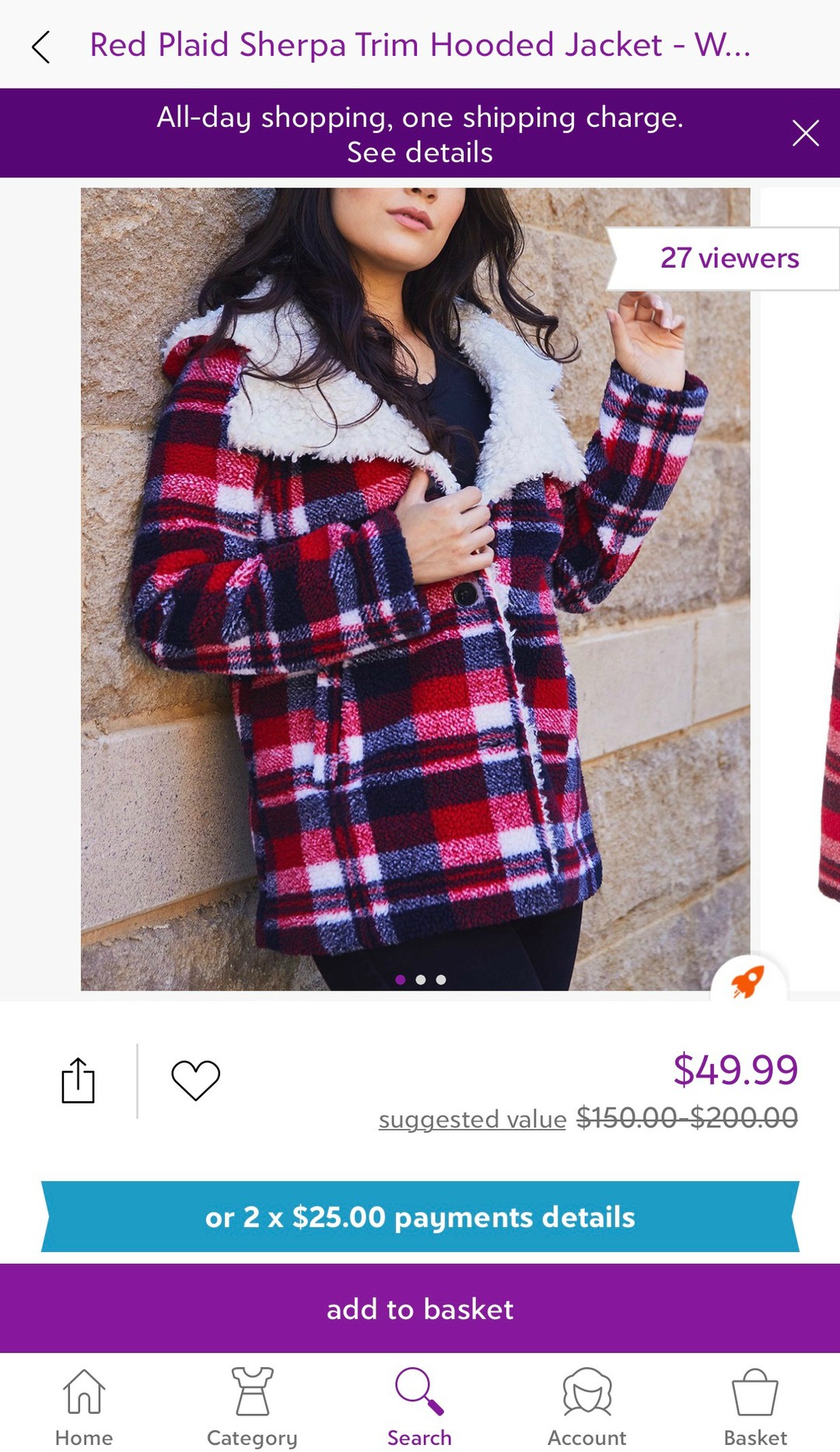Image resolution: width=840 pixels, height=1452 pixels.
Task: Open the suggested value explanation link
Action: [472, 1119]
